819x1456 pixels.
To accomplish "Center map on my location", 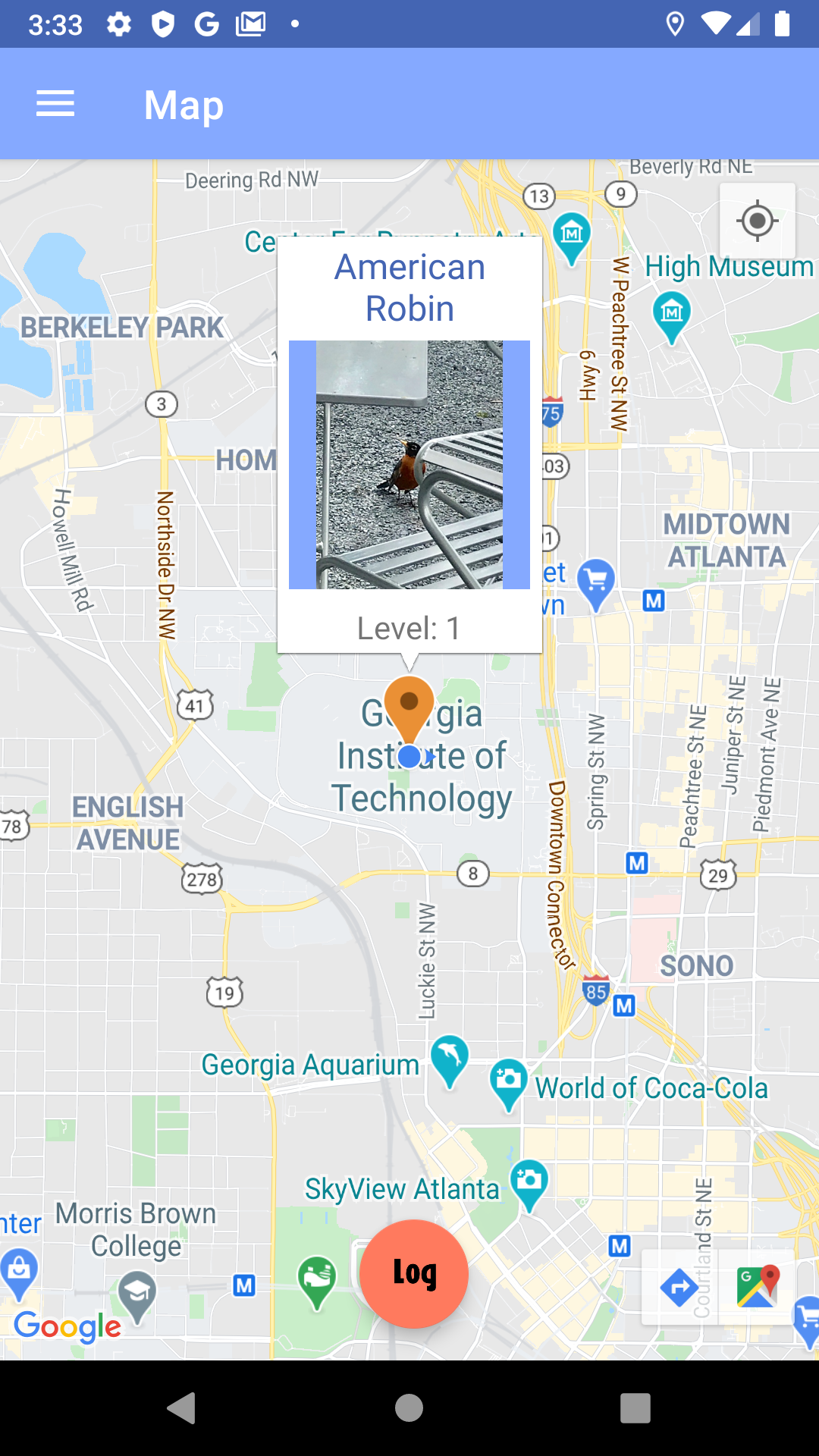I will tap(757, 221).
